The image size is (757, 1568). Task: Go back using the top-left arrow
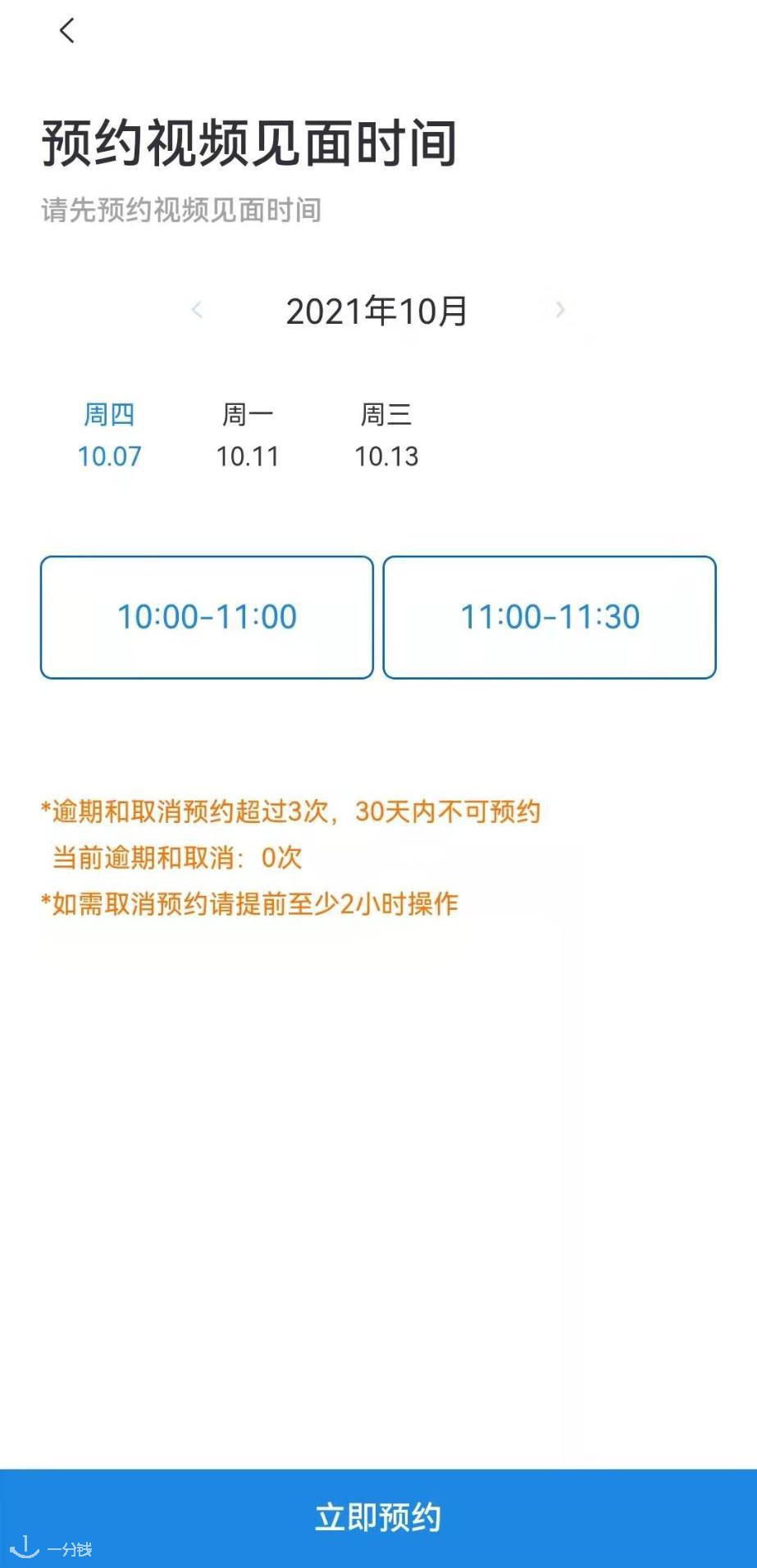tap(67, 31)
